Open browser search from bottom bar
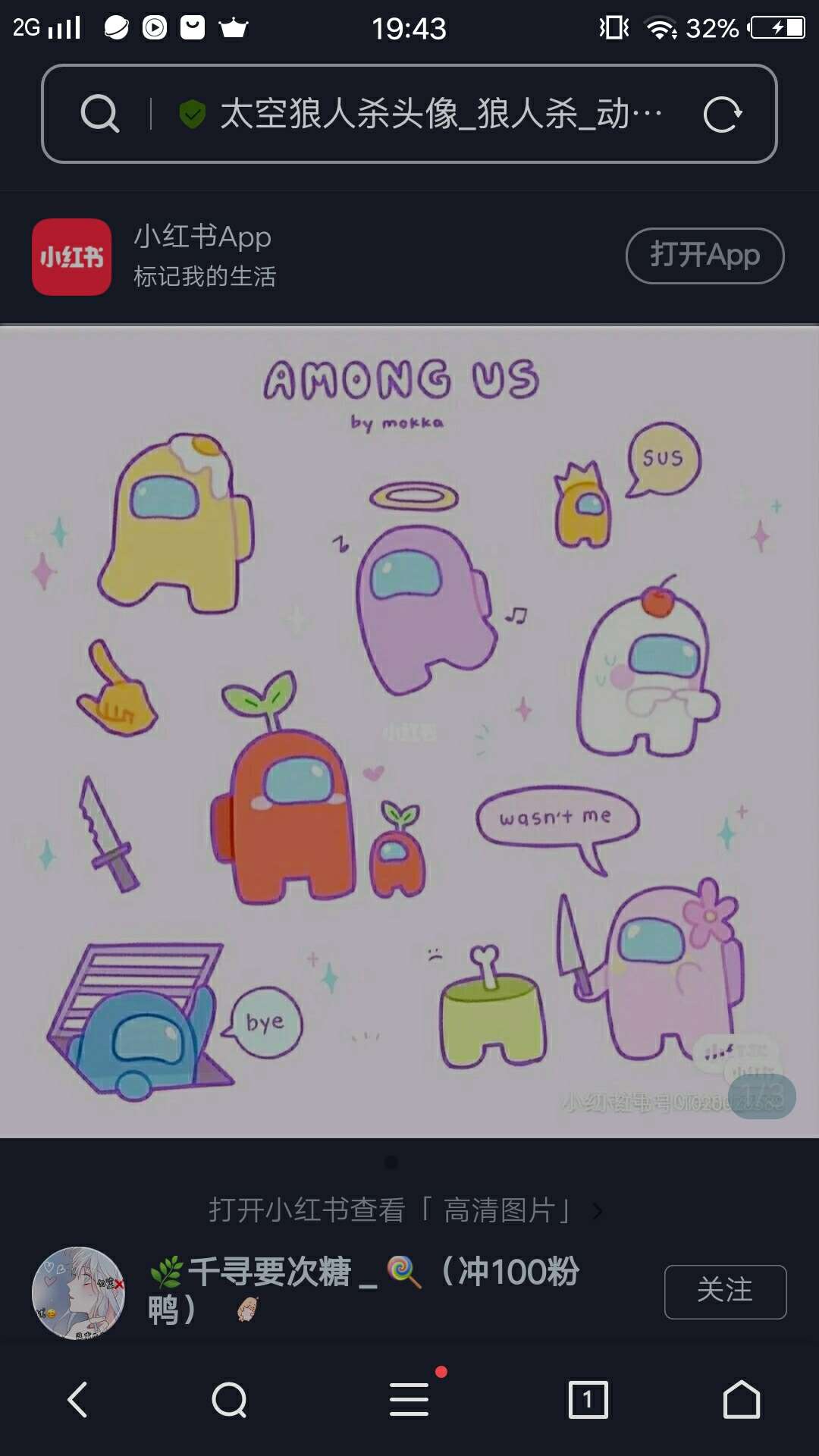The height and width of the screenshot is (1456, 819). (x=229, y=1399)
